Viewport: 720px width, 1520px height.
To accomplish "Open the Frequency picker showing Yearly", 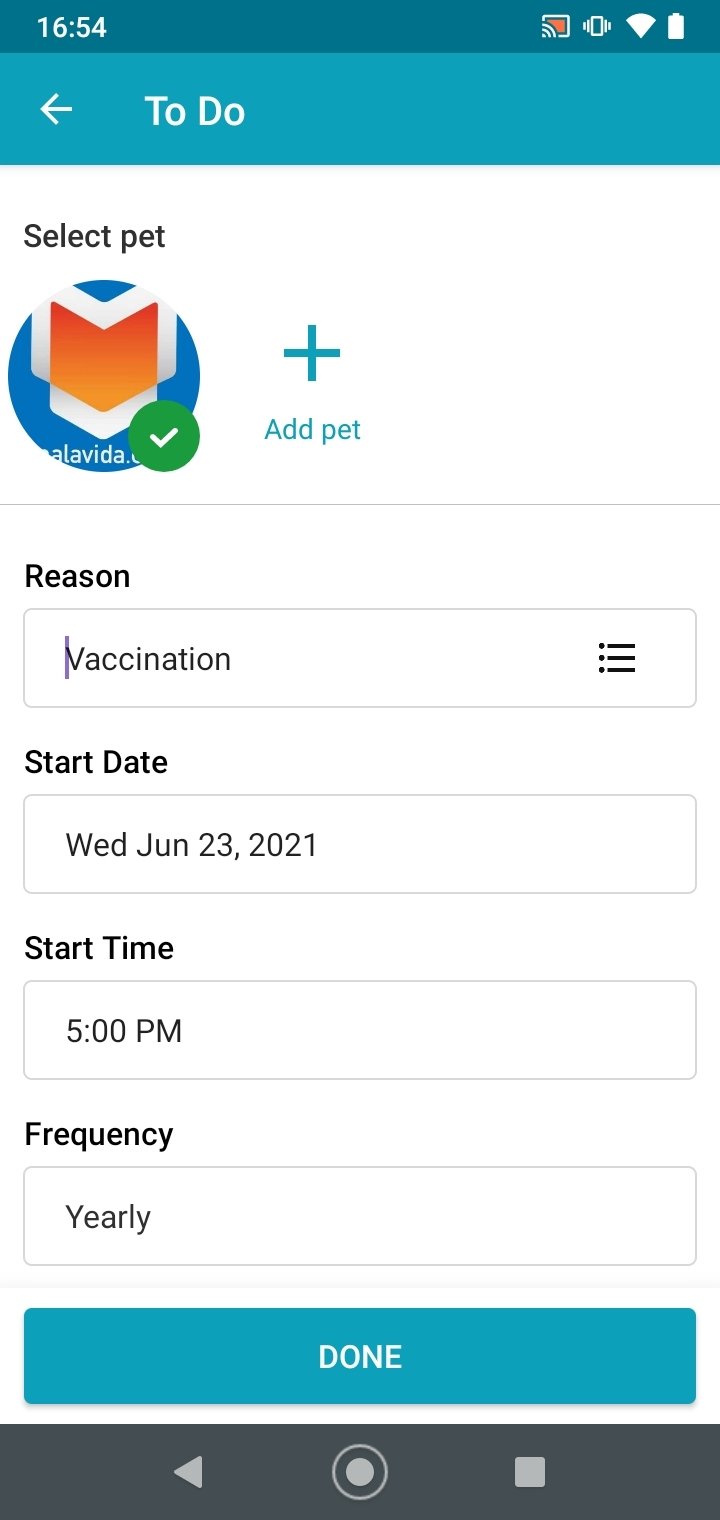I will point(360,1216).
